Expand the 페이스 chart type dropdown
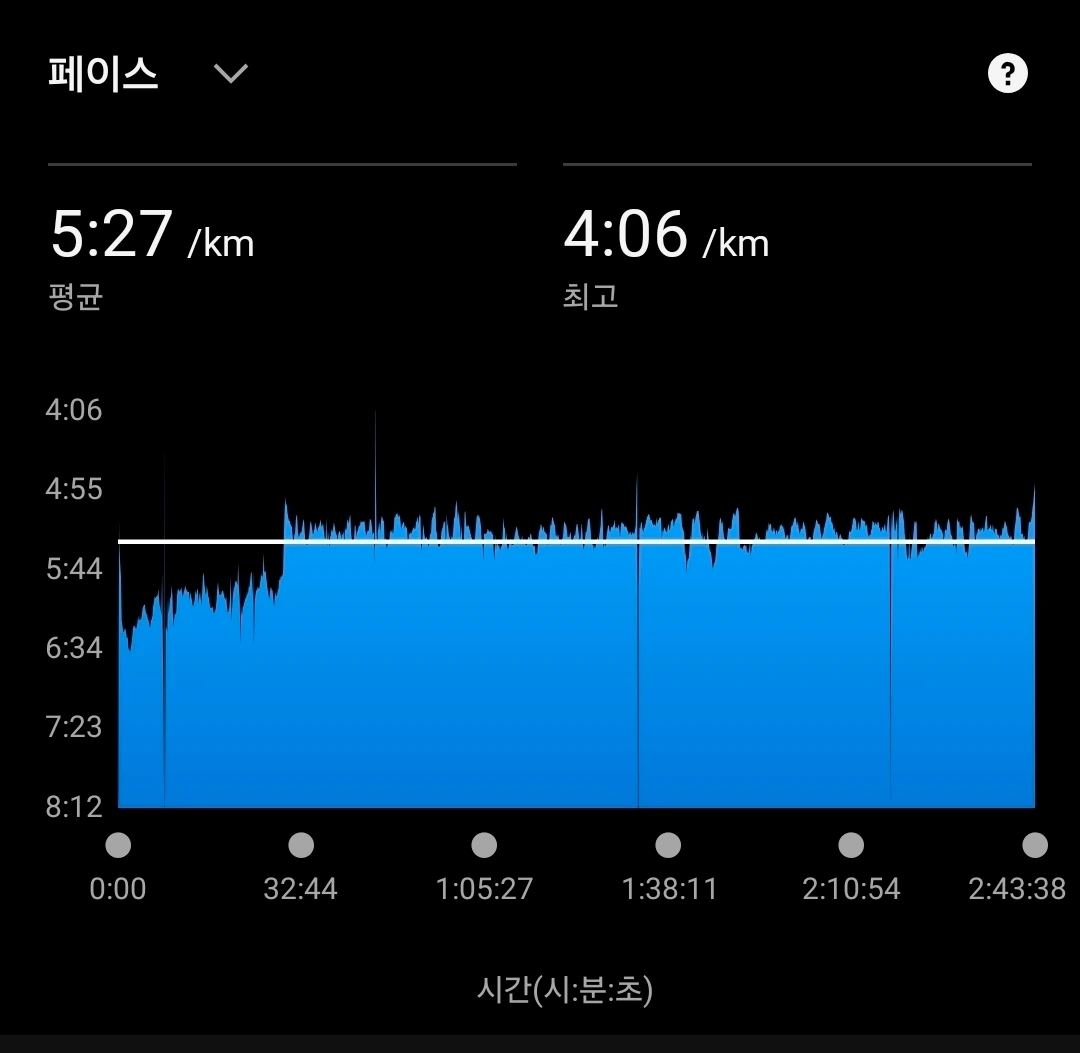1080x1053 pixels. (x=230, y=73)
